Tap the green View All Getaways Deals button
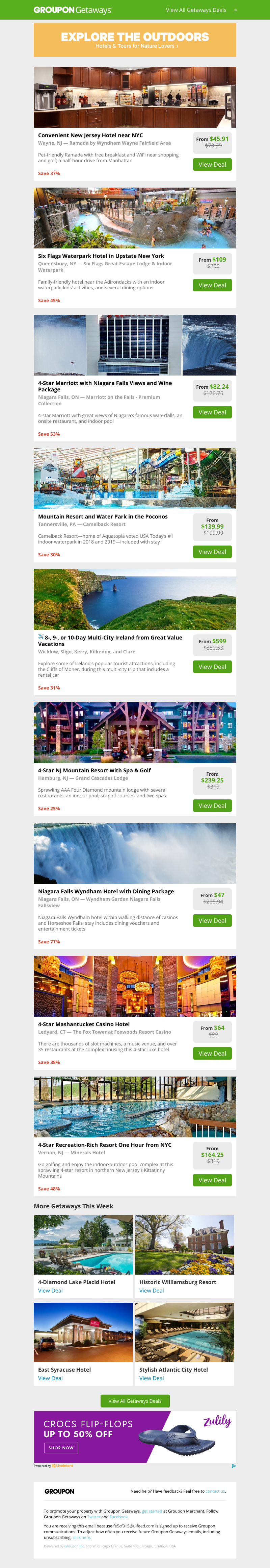Image resolution: width=270 pixels, height=1568 pixels. [135, 1401]
